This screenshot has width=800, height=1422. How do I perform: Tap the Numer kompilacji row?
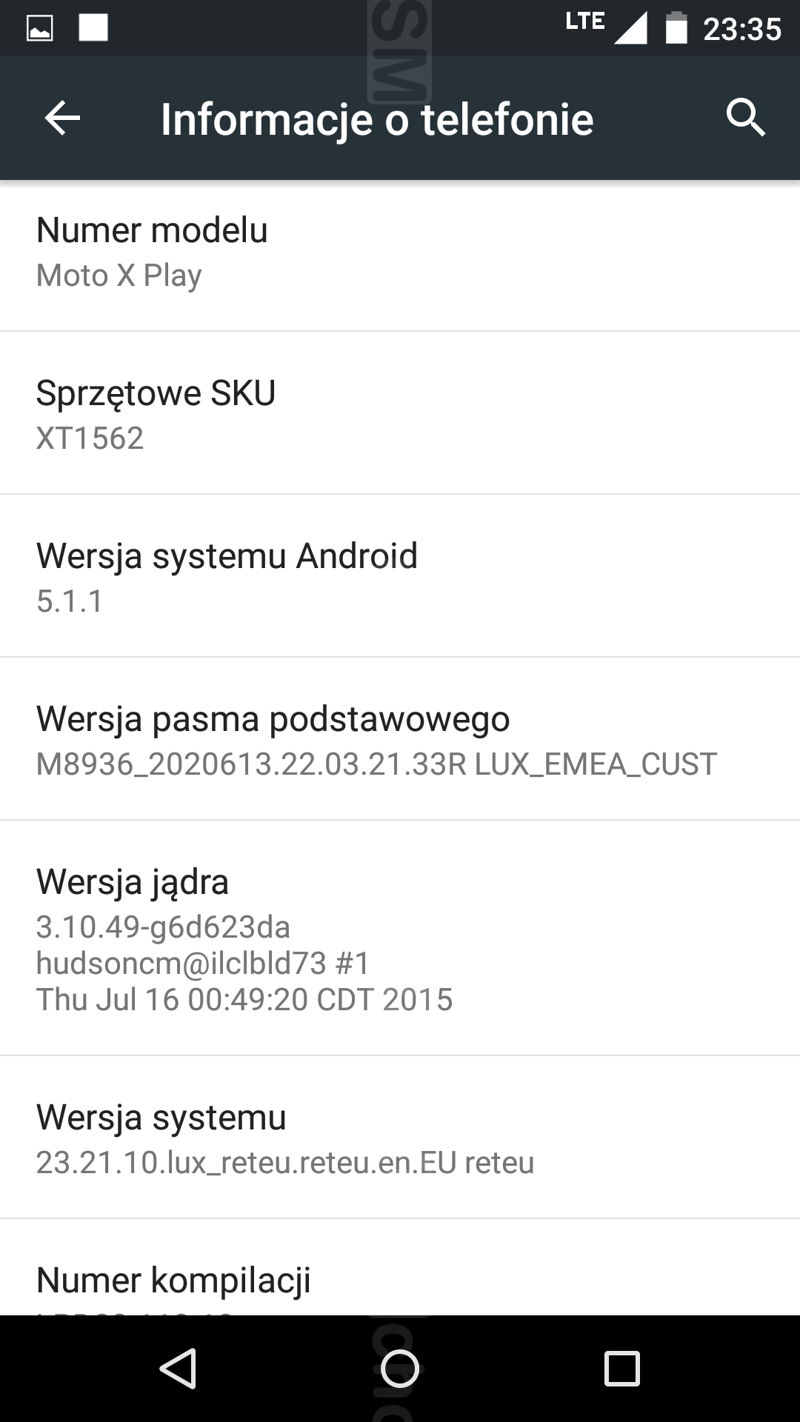click(x=400, y=1267)
